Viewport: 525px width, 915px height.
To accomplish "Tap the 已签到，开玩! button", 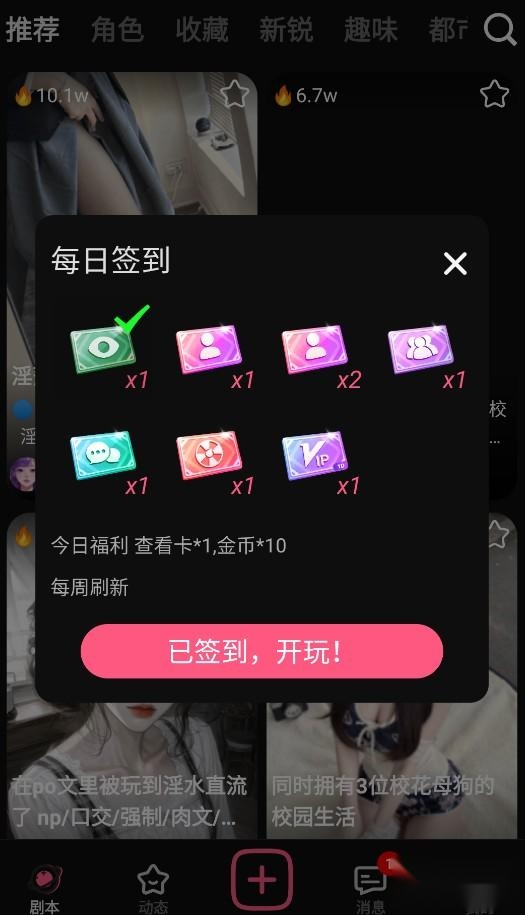I will click(x=262, y=651).
